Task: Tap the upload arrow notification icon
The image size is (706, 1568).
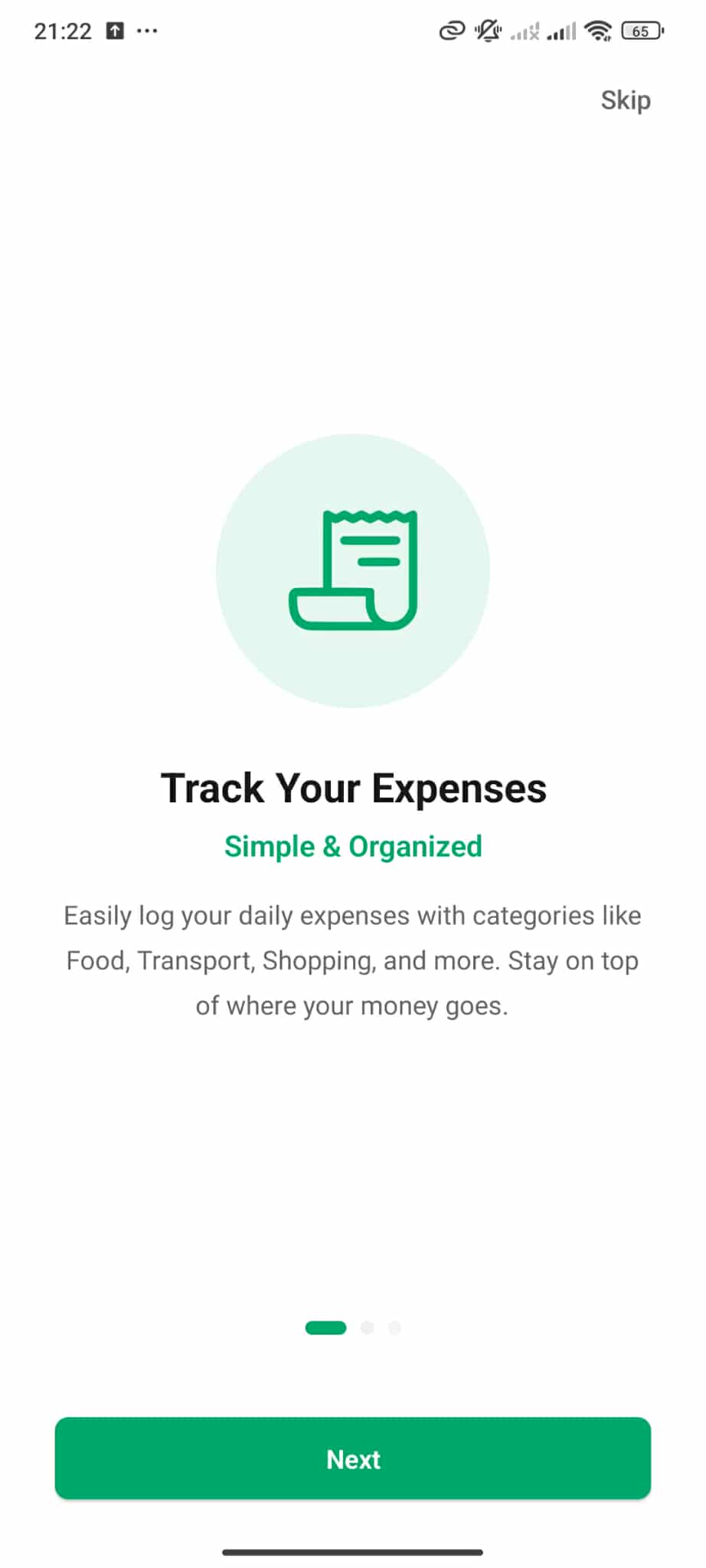Action: click(115, 29)
